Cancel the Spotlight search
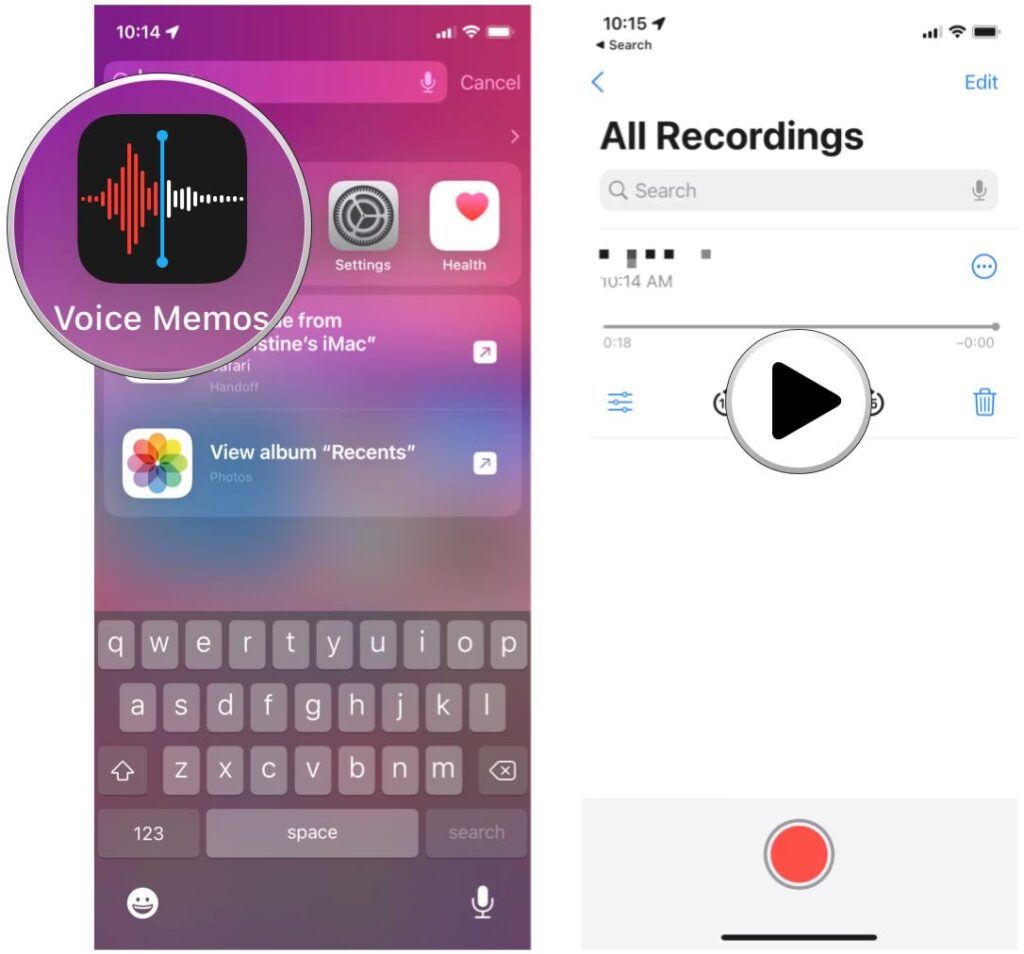This screenshot has height=954, width=1024. [489, 83]
